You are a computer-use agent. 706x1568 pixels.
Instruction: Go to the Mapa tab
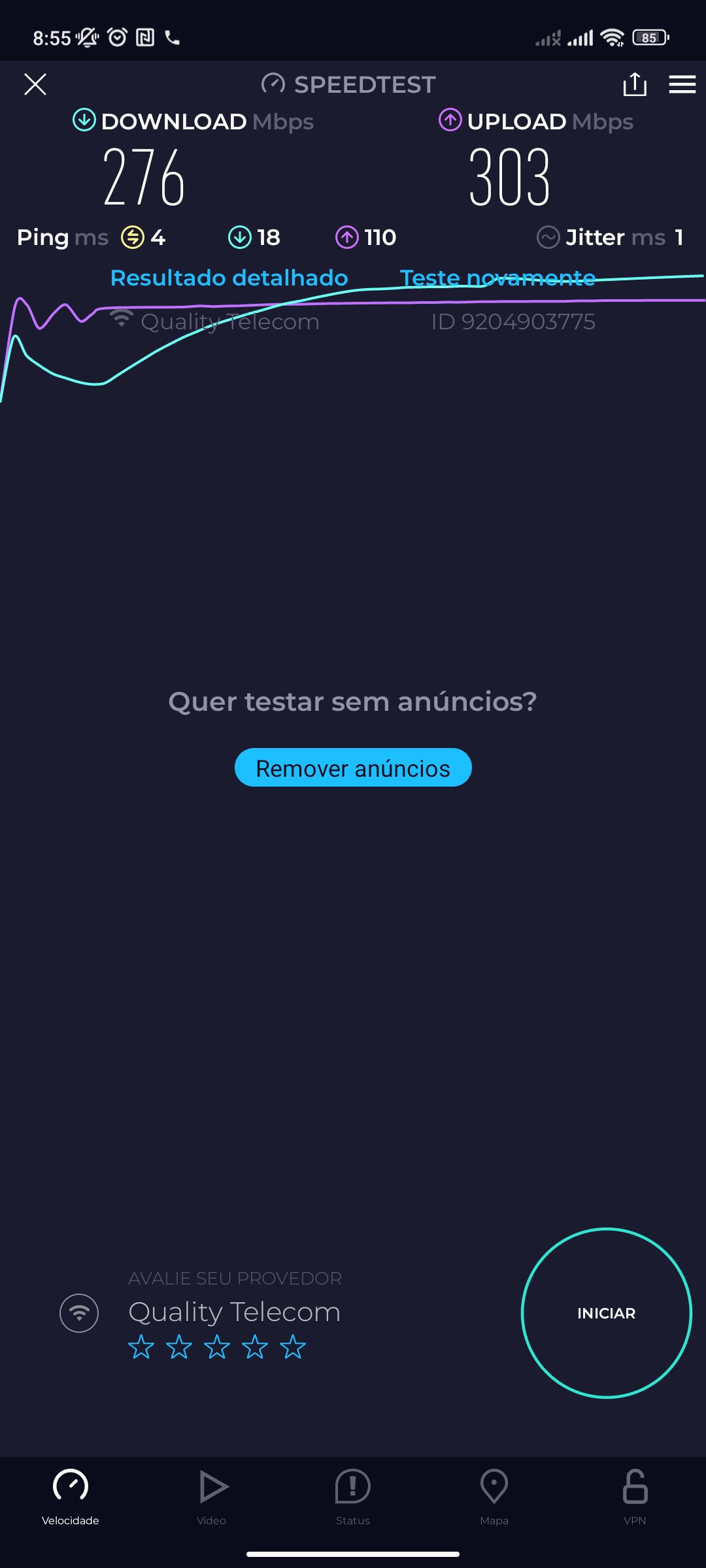(x=494, y=1496)
